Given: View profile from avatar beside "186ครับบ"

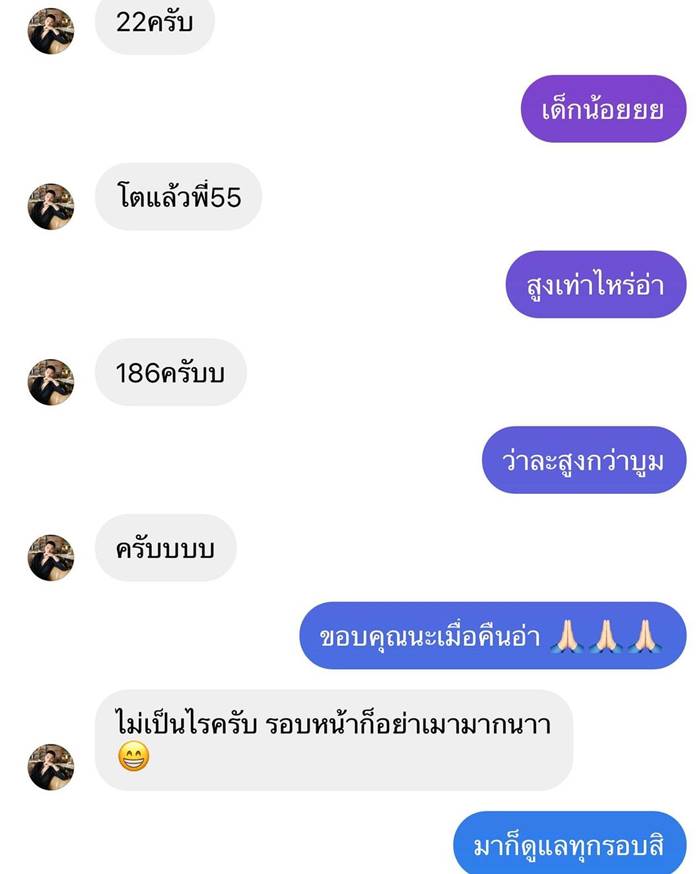Looking at the screenshot, I should (50, 382).
